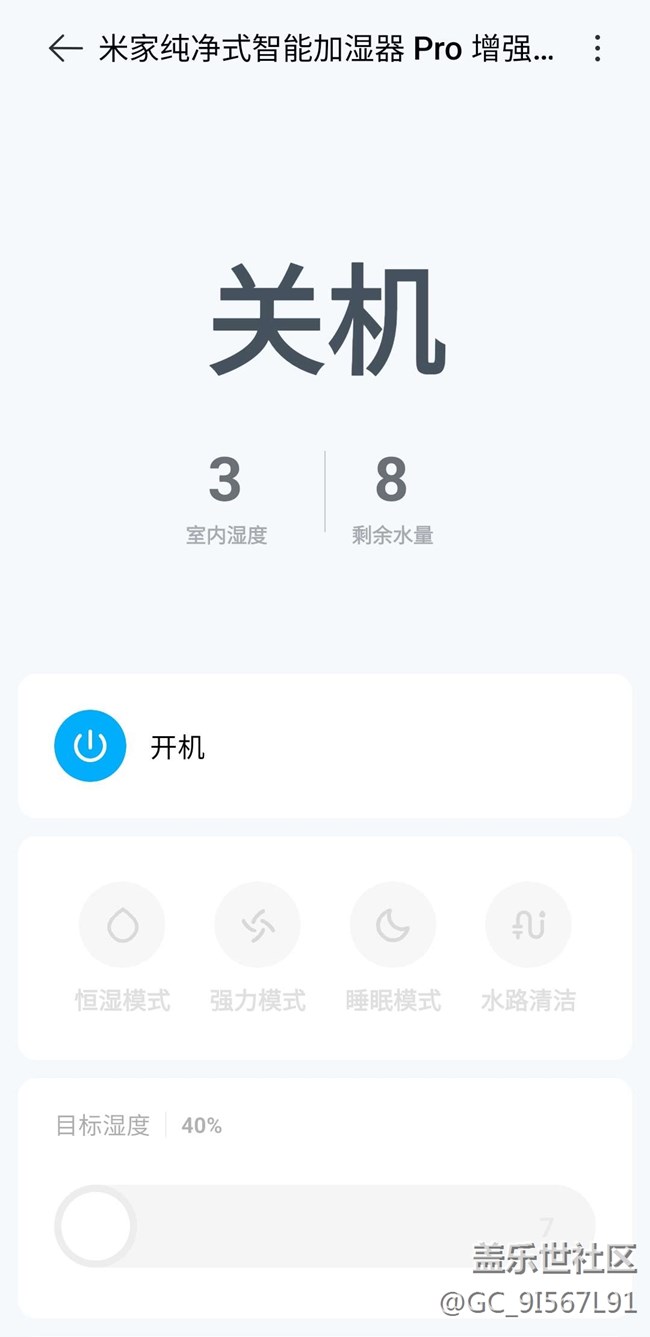The height and width of the screenshot is (1337, 650).
Task: Select 强力模式 strong mode
Action: pyautogui.click(x=258, y=926)
